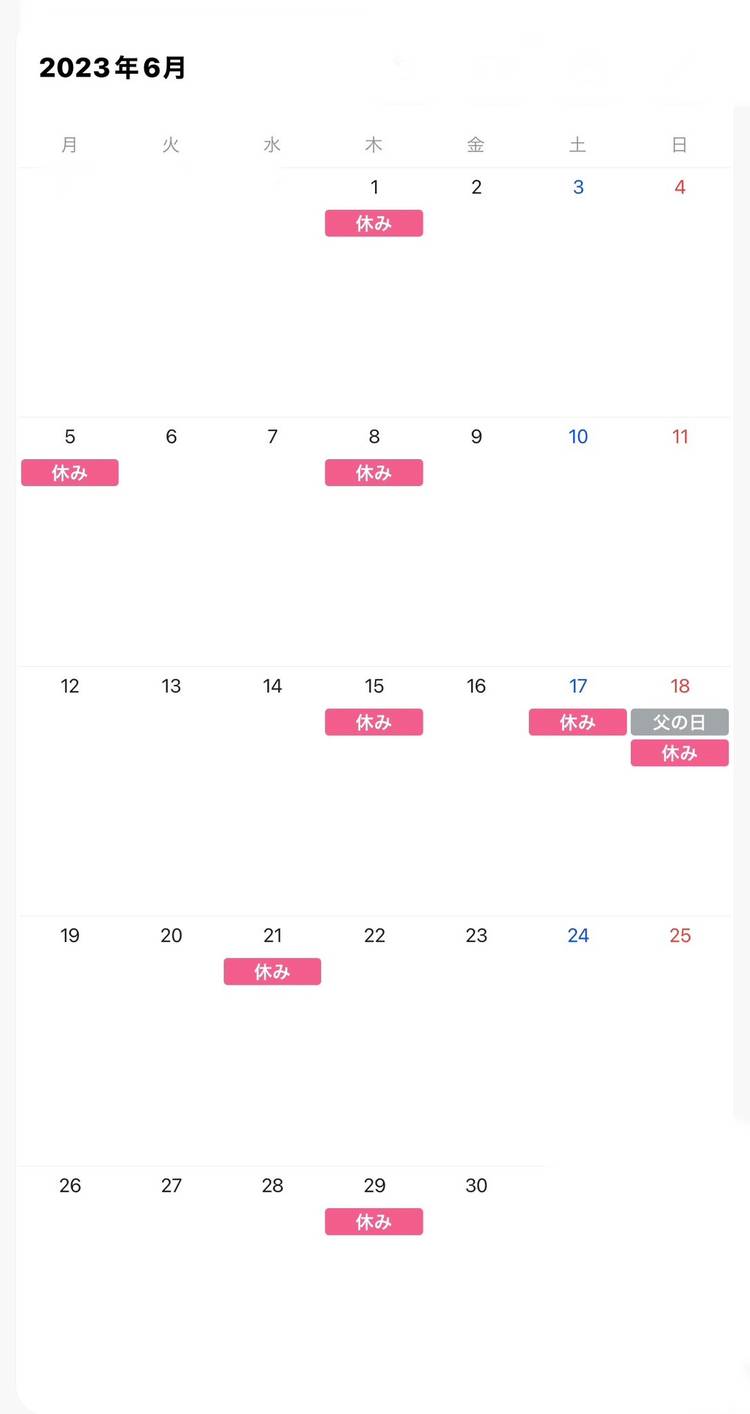Open the 休み event on June 5
Viewport: 750px width, 1414px height.
[x=70, y=473]
